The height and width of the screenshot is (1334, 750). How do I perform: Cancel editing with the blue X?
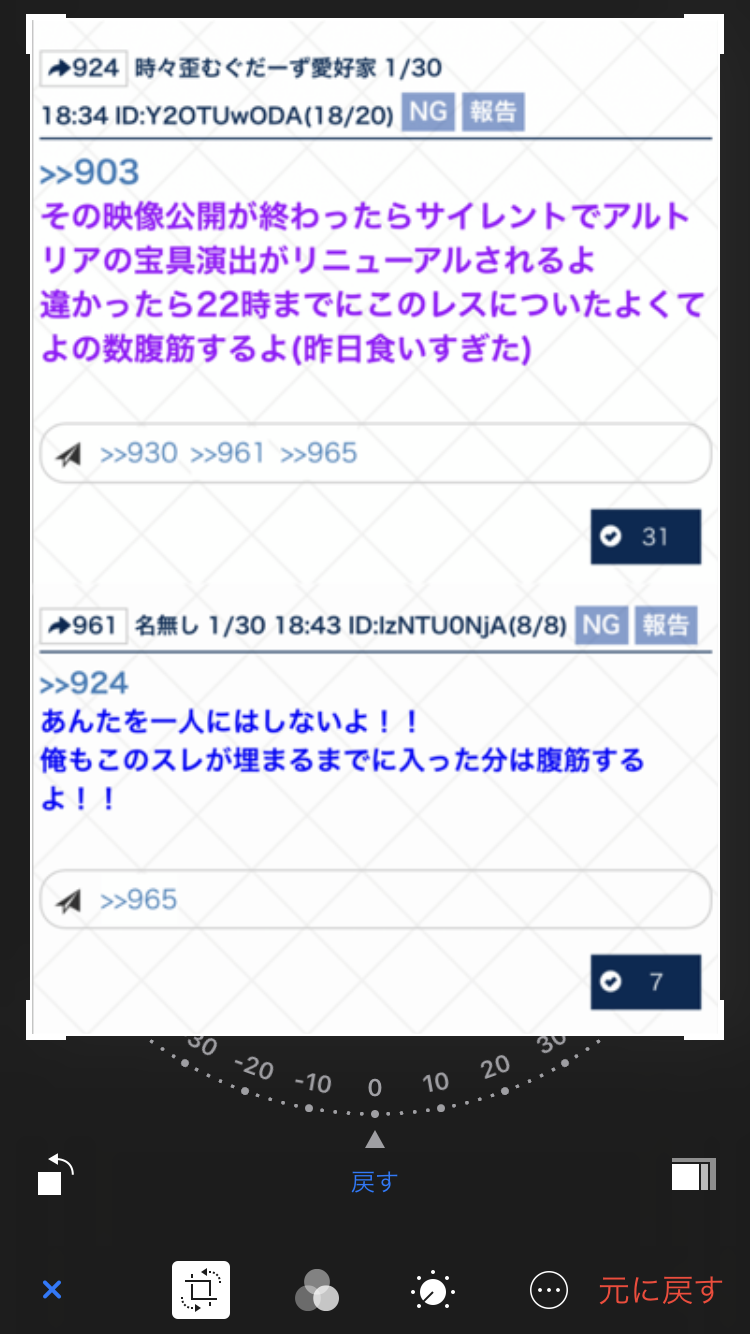click(52, 1290)
